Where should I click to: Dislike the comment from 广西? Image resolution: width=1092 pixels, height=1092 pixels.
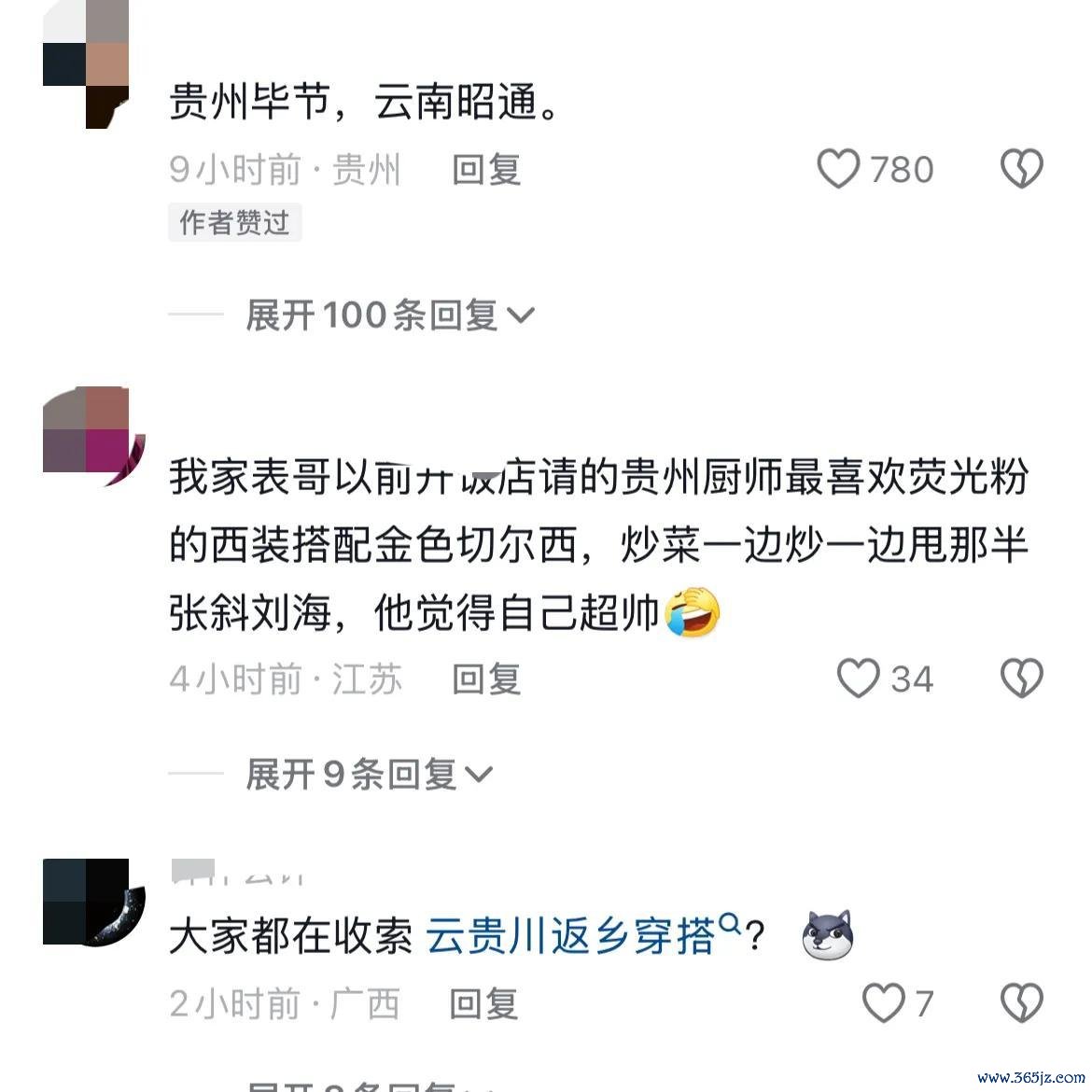[x=1021, y=1003]
